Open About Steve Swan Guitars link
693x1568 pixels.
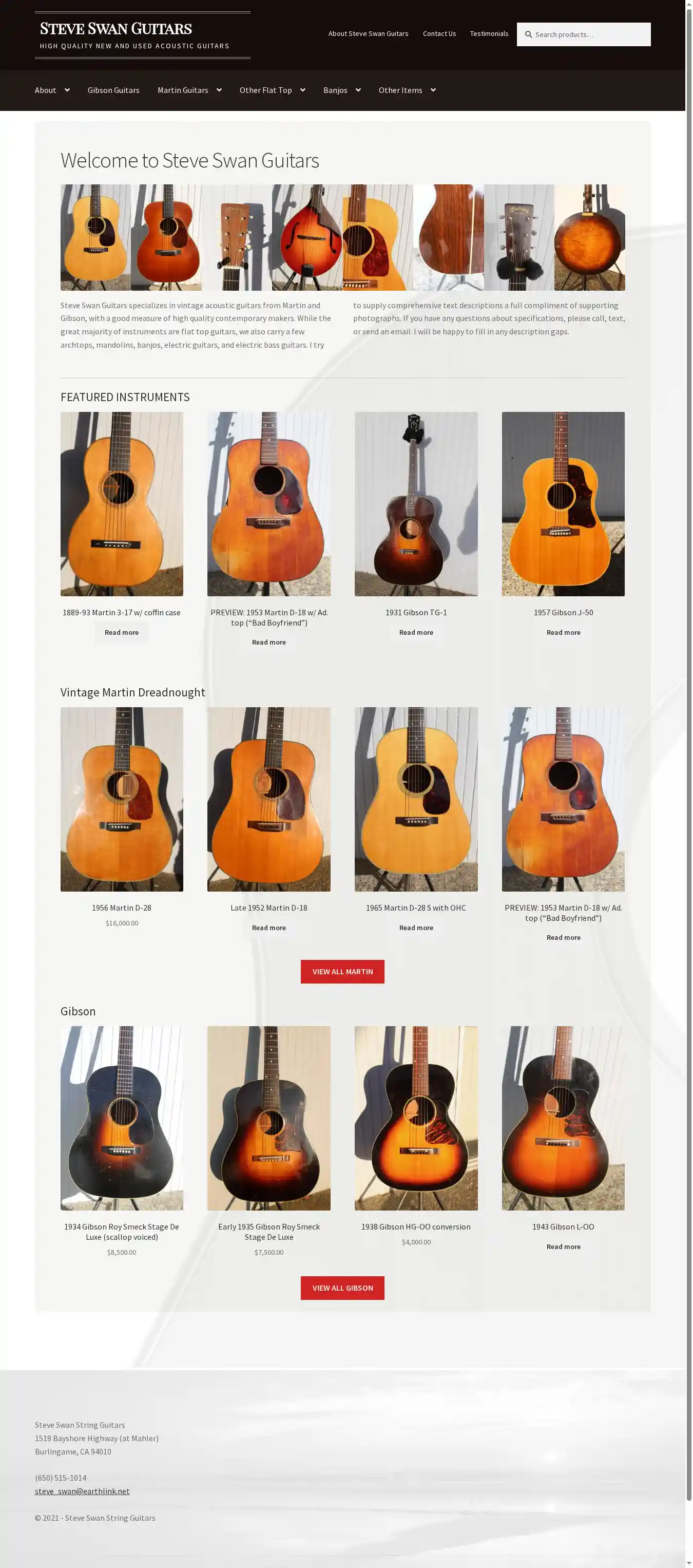pyautogui.click(x=368, y=33)
